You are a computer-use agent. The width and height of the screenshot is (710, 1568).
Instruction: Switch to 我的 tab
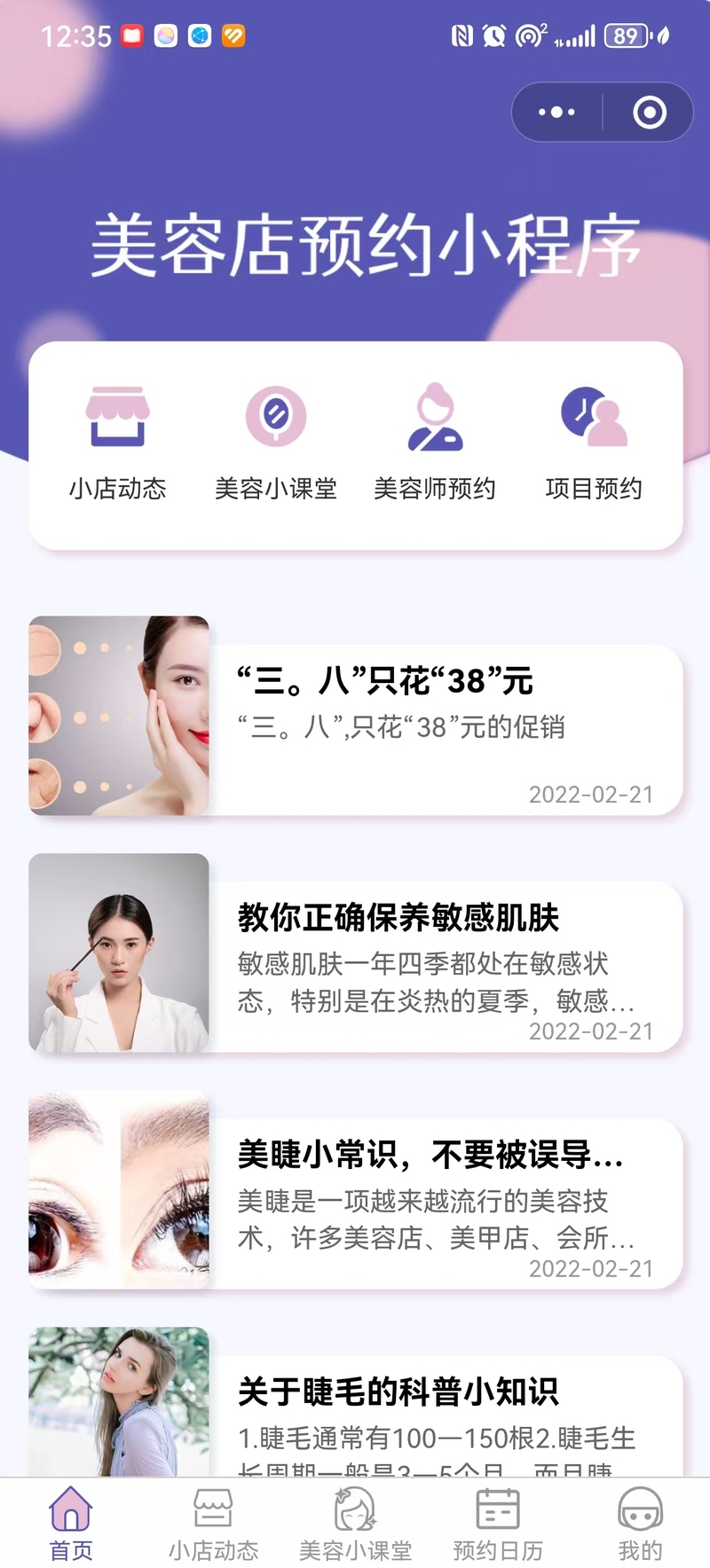point(640,1524)
